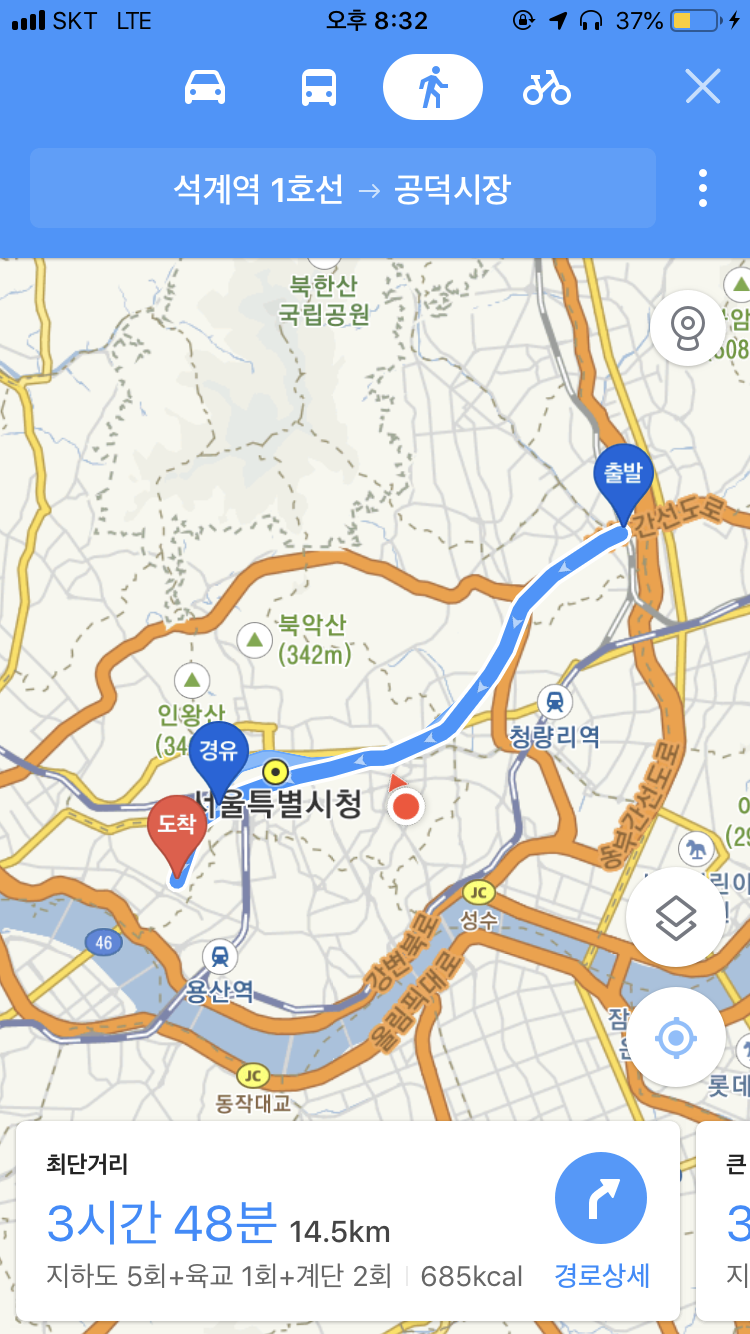Viewport: 750px width, 1334px height.
Task: Open the three-dot route options menu
Action: [703, 188]
